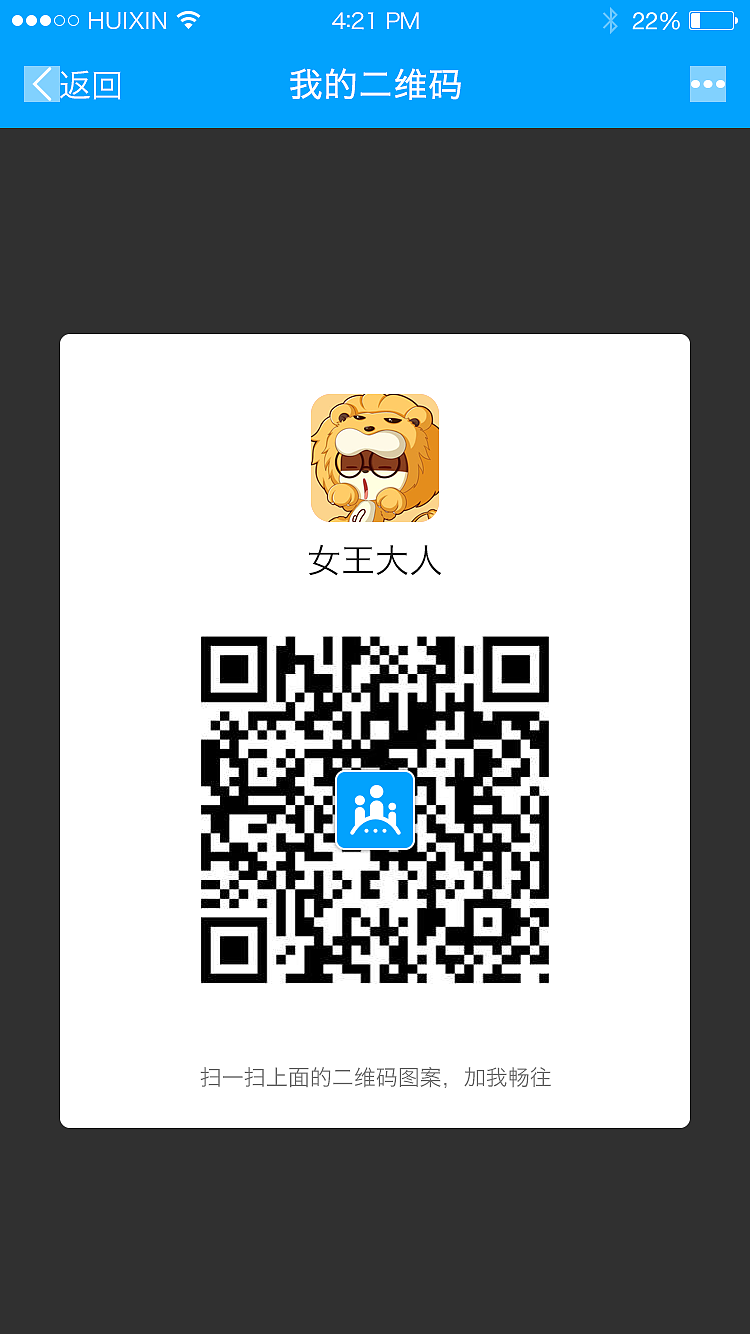Viewport: 750px width, 1334px height.
Task: Select the 我的二维码 title in the header
Action: (x=375, y=84)
